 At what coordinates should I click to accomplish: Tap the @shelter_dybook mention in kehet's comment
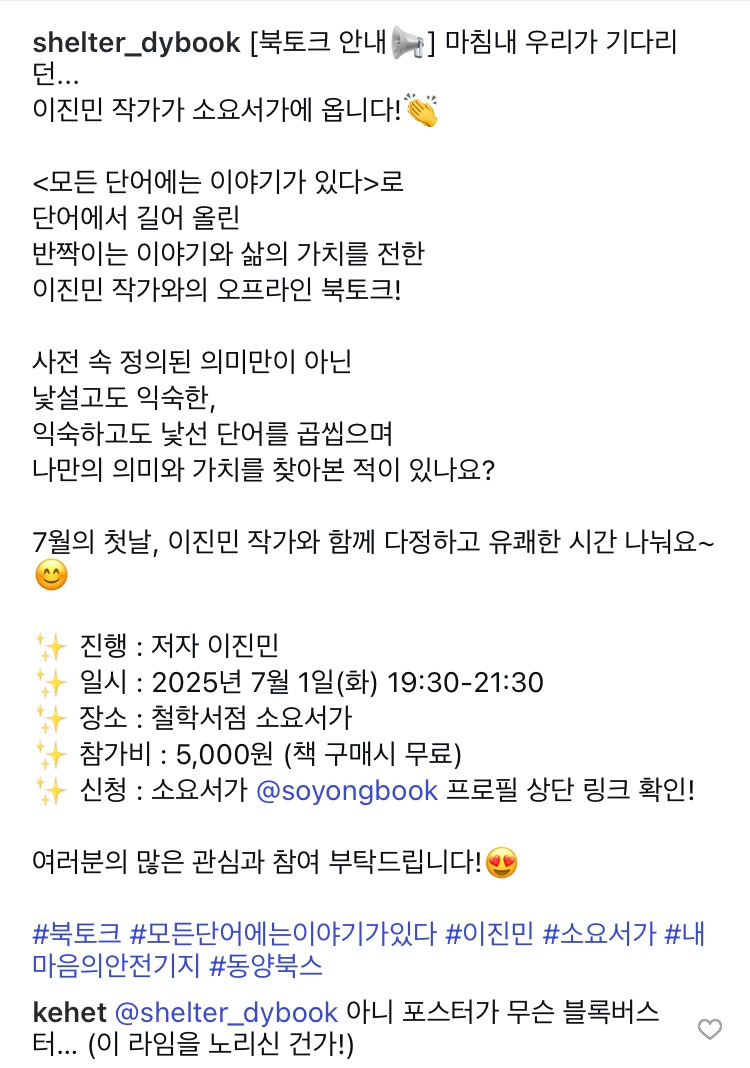[226, 1013]
